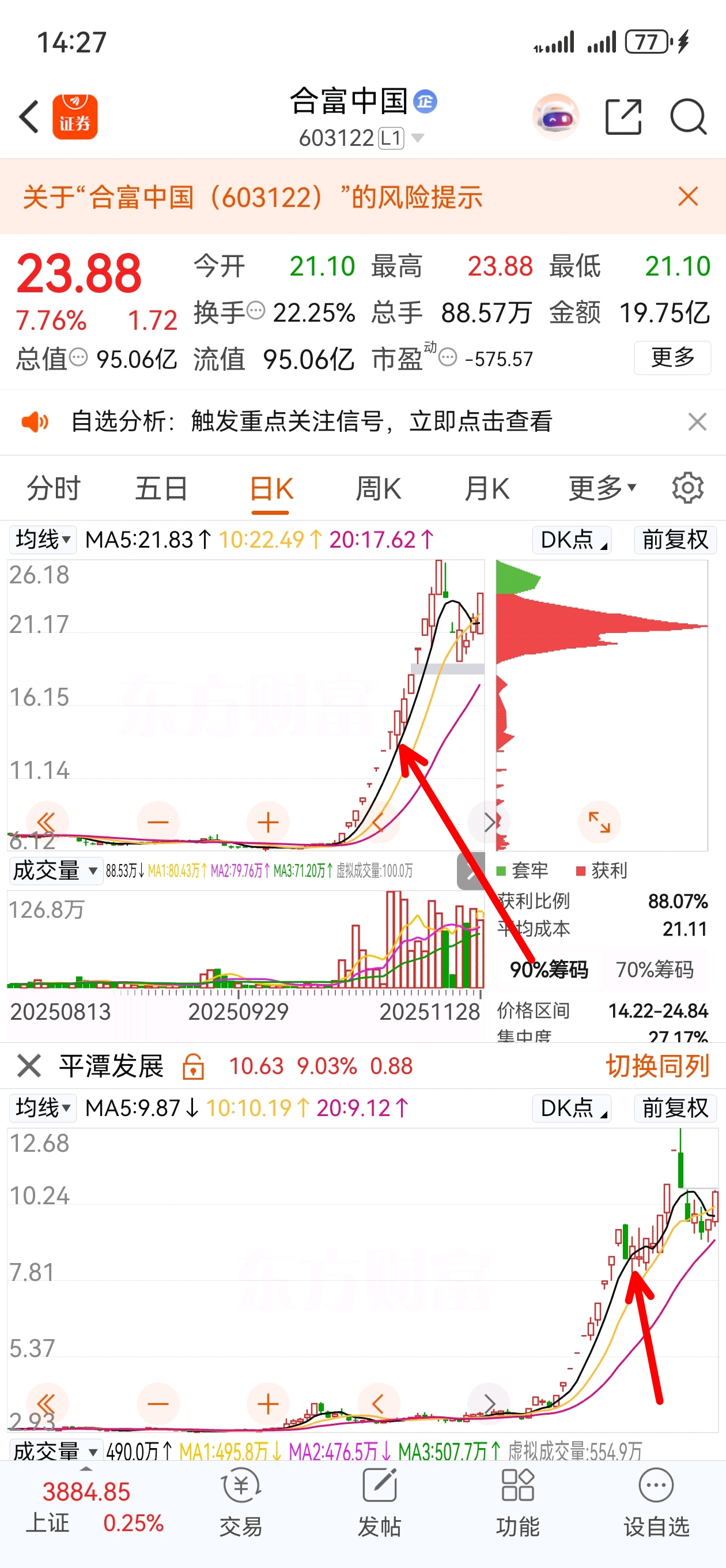Share this stock page
The height and width of the screenshot is (1568, 726).
coord(623,116)
